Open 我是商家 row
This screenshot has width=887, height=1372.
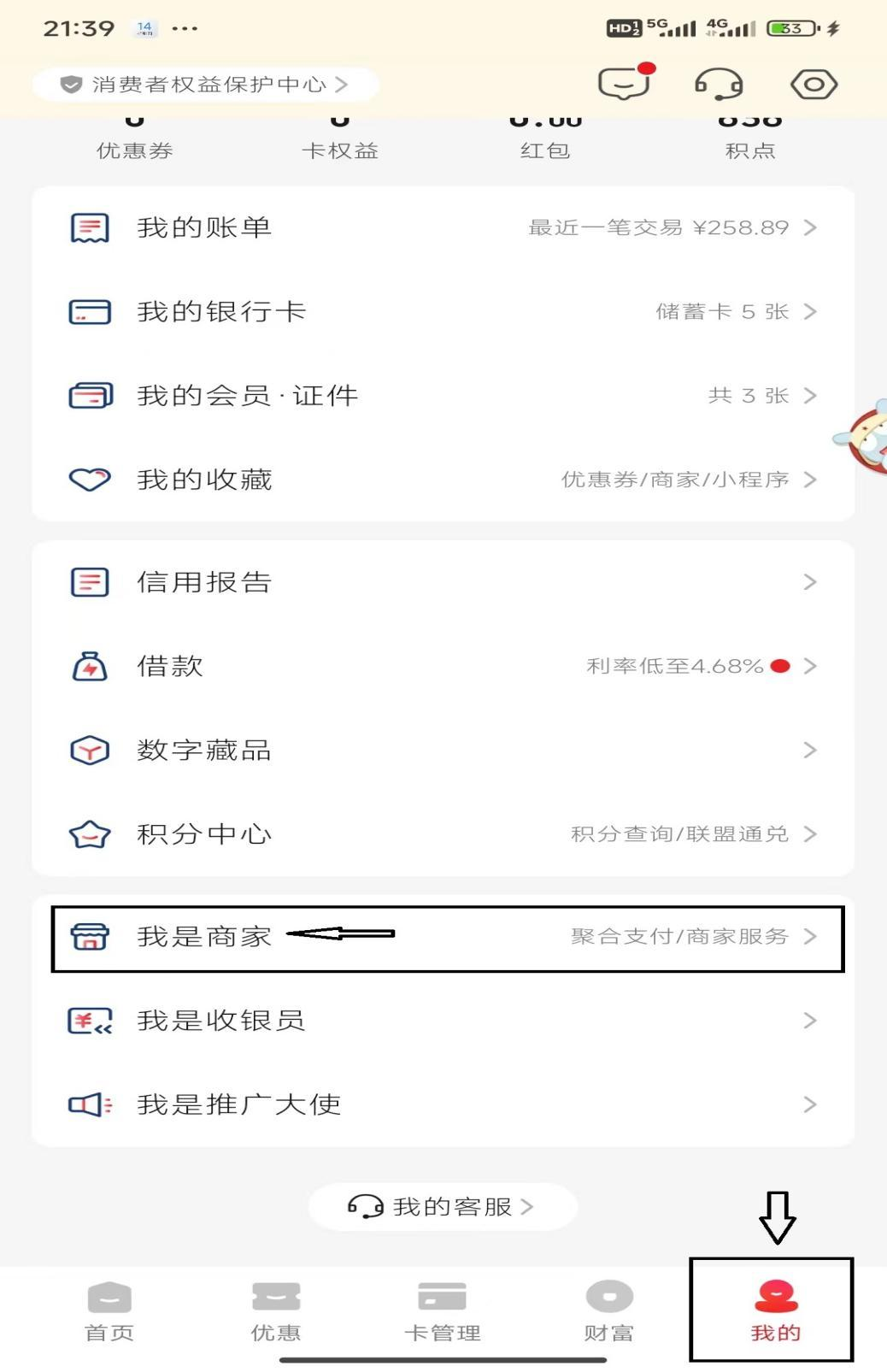443,937
